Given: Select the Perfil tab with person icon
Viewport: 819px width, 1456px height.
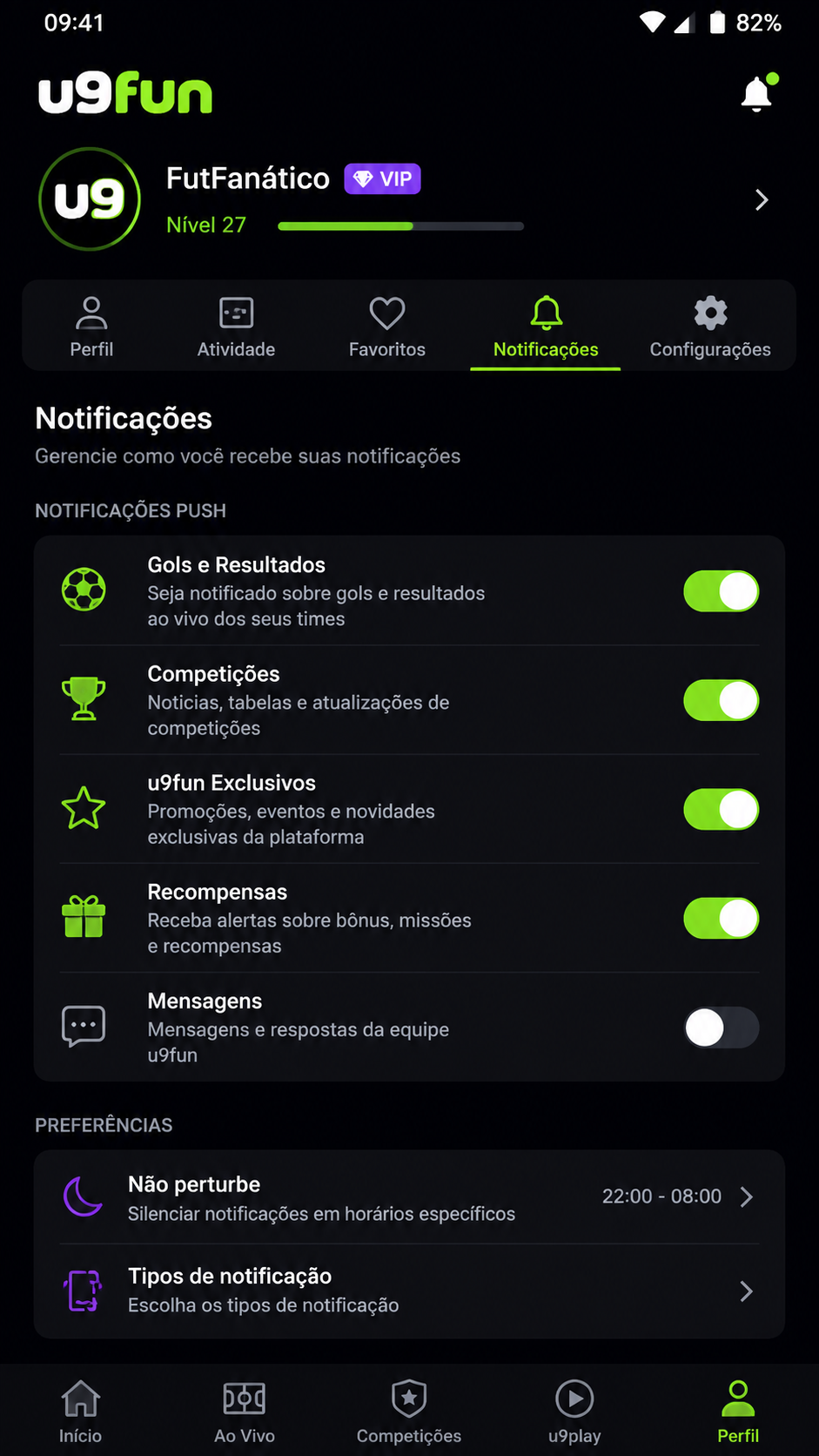Looking at the screenshot, I should click(x=91, y=327).
